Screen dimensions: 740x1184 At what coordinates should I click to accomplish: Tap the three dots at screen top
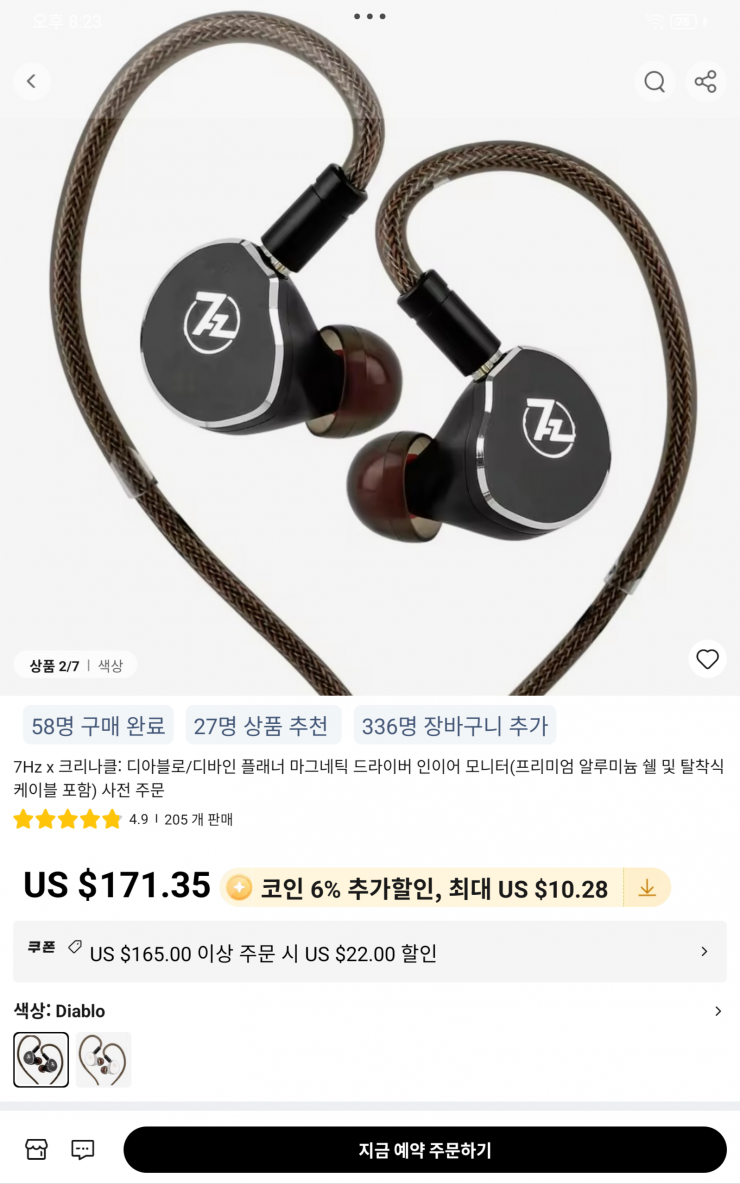click(x=369, y=16)
